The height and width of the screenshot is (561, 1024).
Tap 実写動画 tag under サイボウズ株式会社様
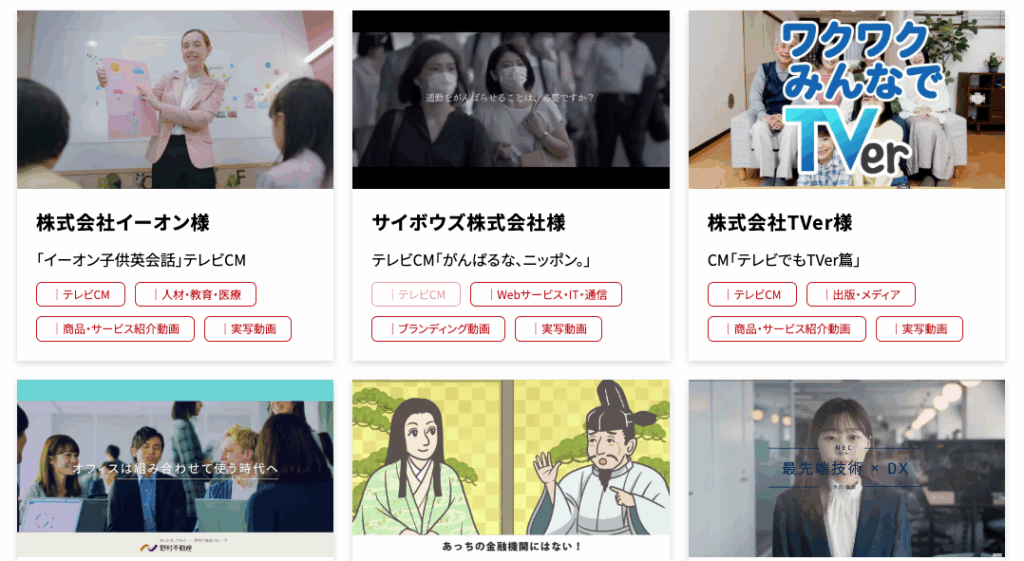(x=558, y=329)
